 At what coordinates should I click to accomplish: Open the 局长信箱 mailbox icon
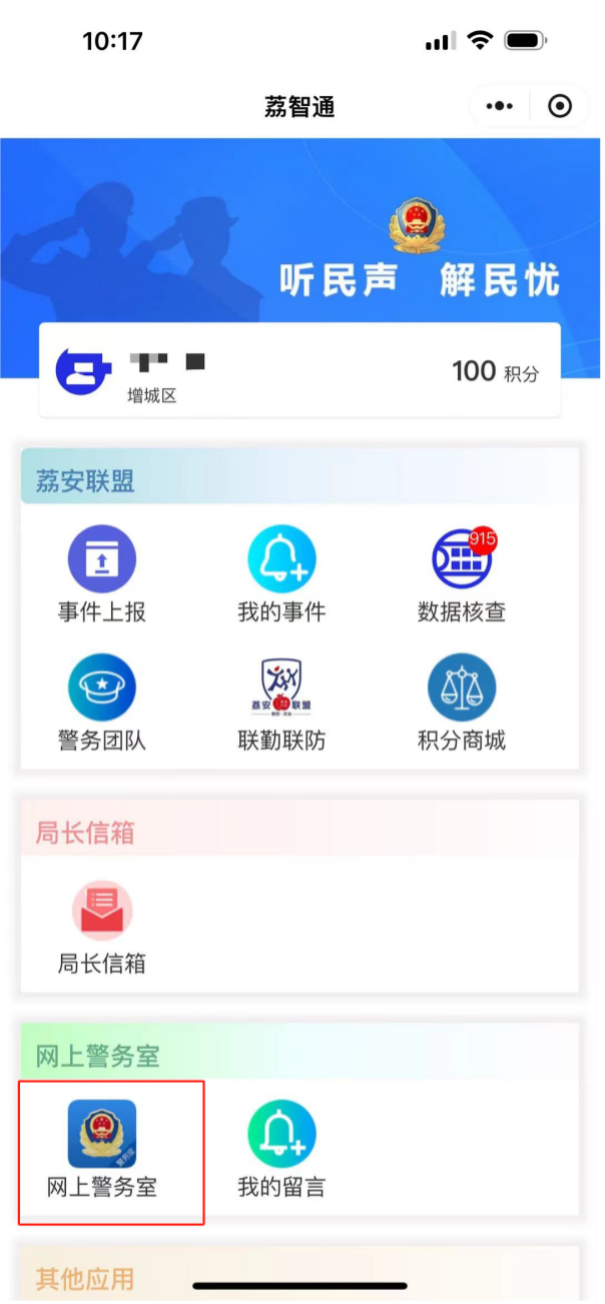coord(101,910)
